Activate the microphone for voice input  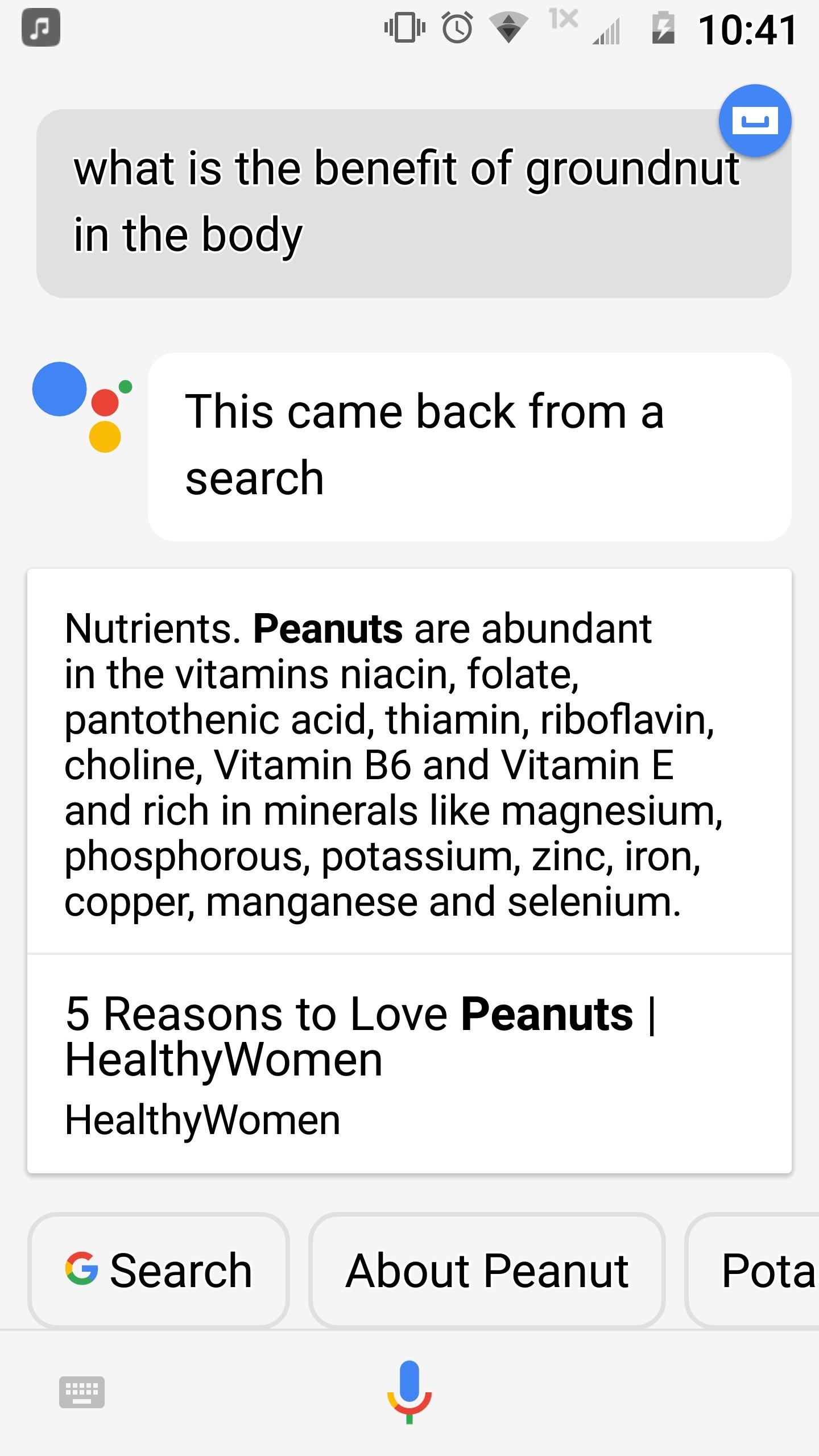[409, 1392]
